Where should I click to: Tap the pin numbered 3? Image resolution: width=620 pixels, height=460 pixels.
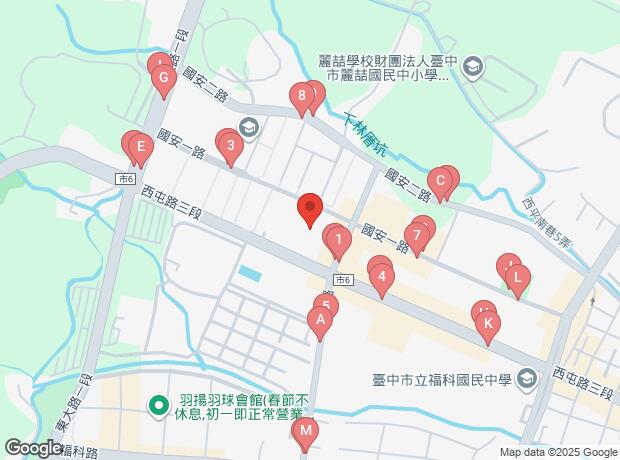[231, 145]
